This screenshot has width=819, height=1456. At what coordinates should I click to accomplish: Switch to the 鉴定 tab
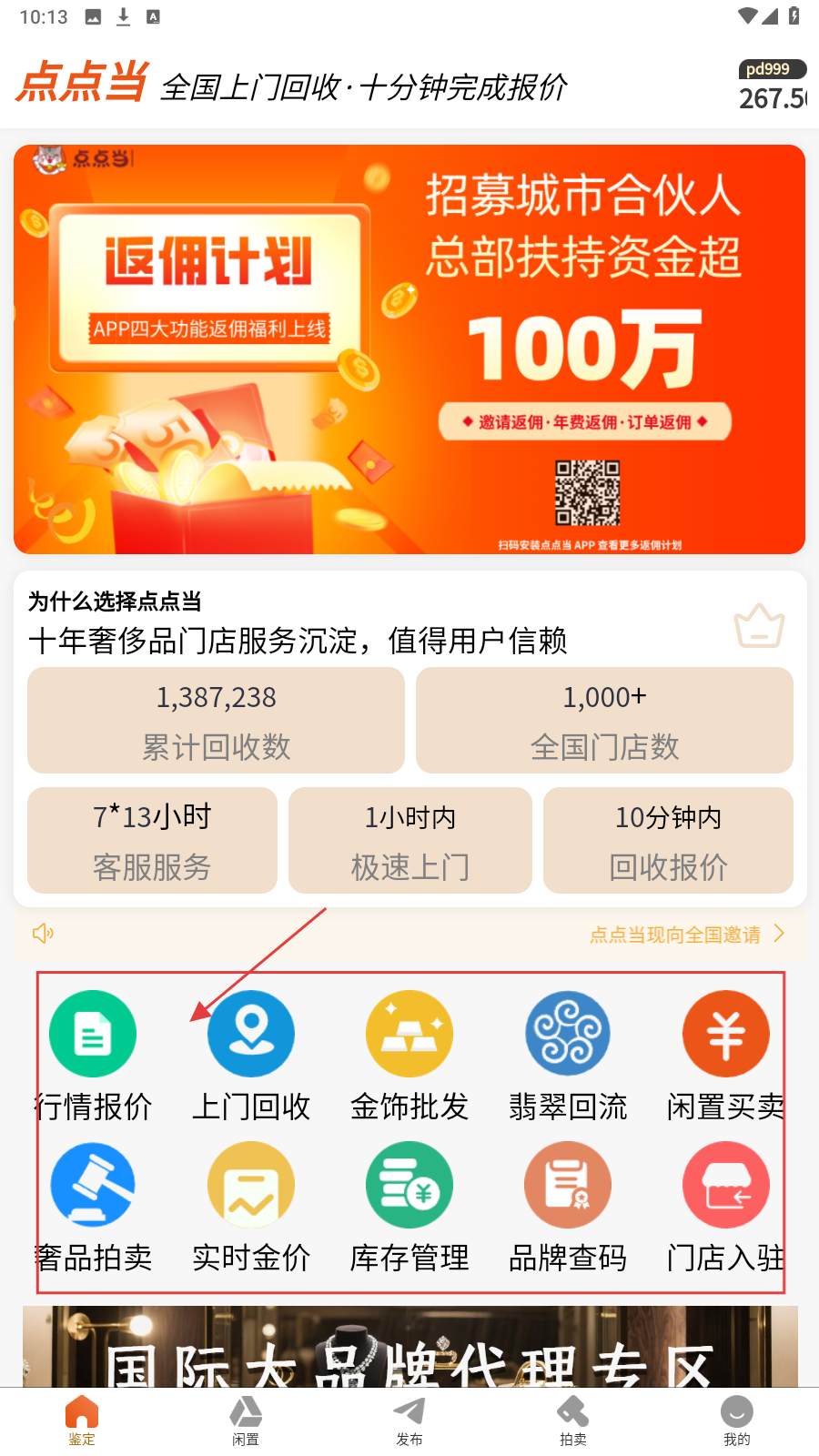(82, 1421)
